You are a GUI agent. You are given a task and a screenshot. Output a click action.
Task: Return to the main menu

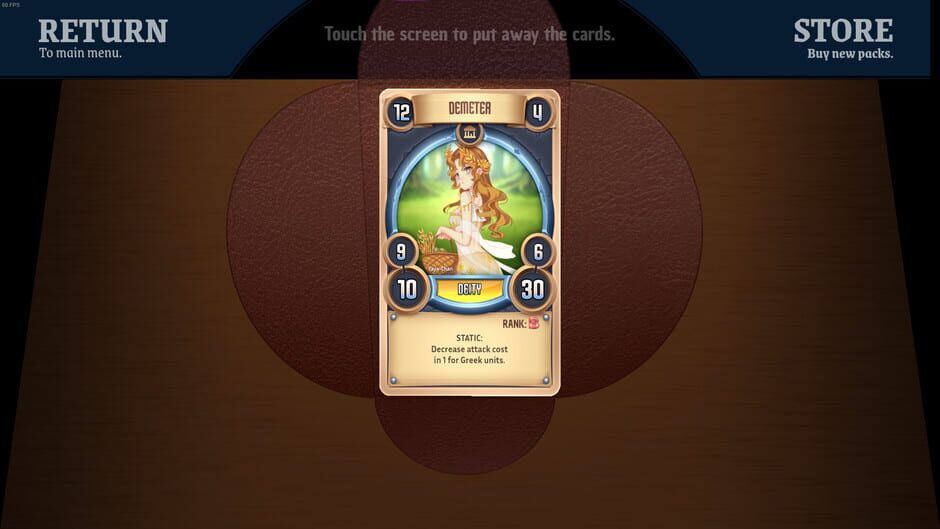(x=102, y=36)
